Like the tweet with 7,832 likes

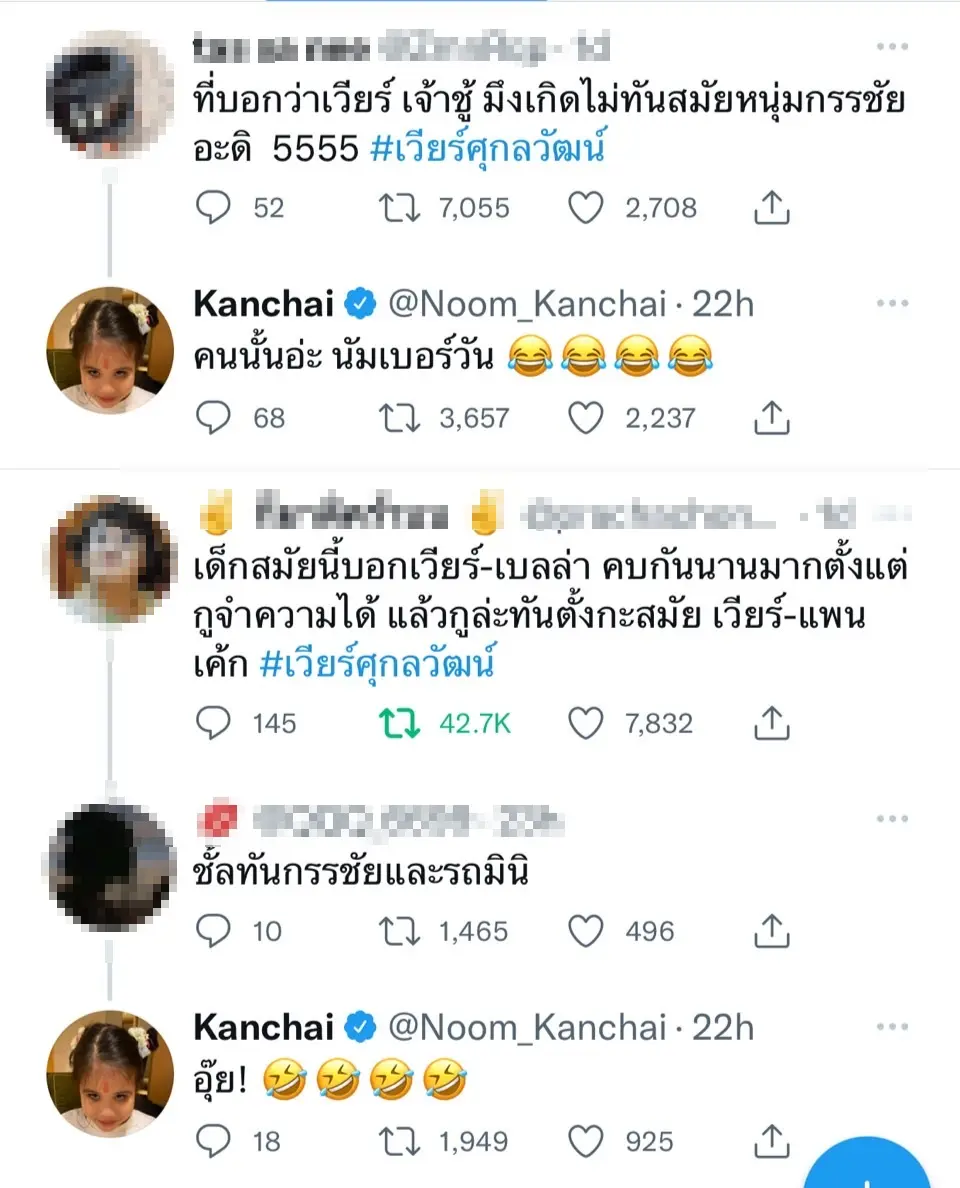[x=586, y=723]
